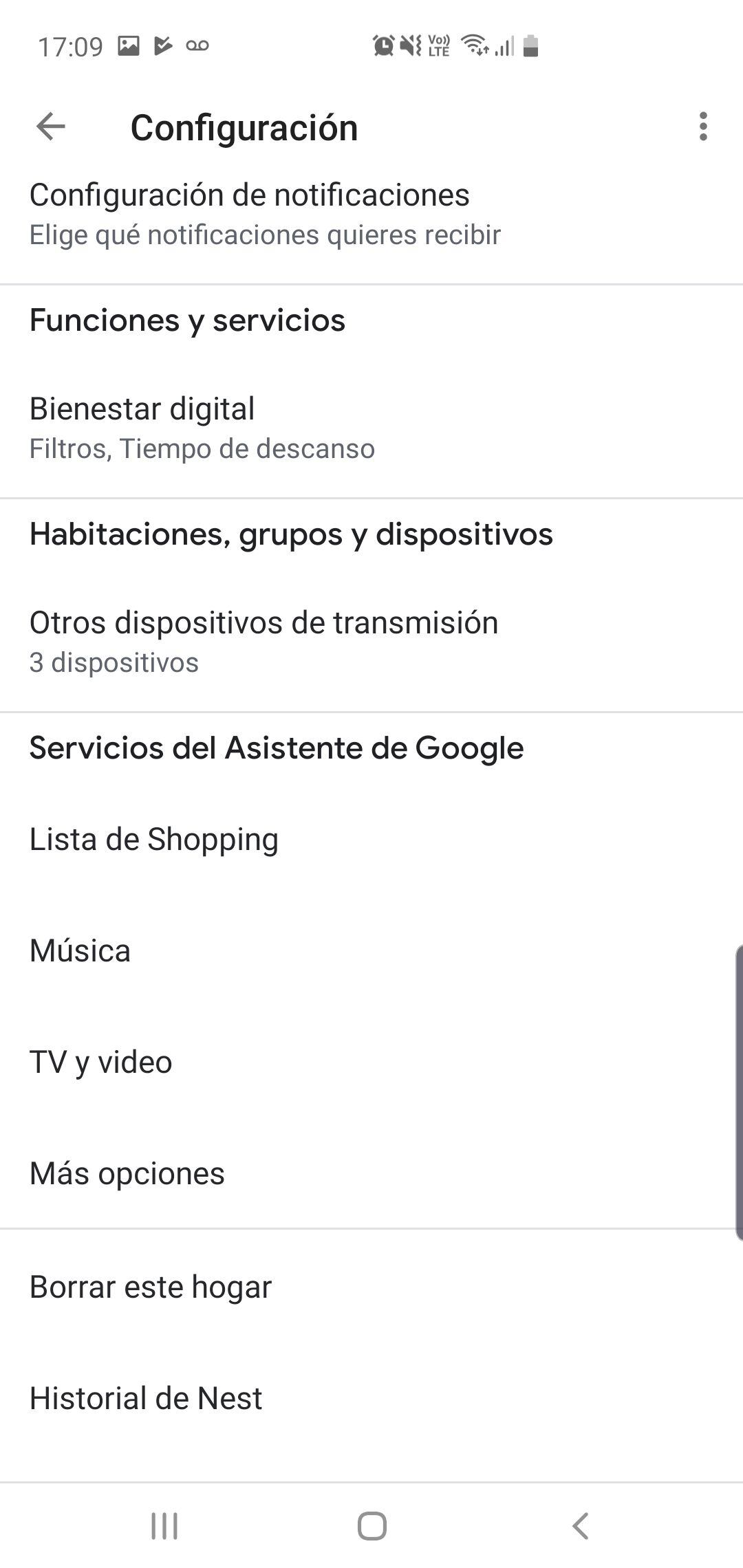
Task: Open recent apps from navigation bar
Action: click(164, 1526)
